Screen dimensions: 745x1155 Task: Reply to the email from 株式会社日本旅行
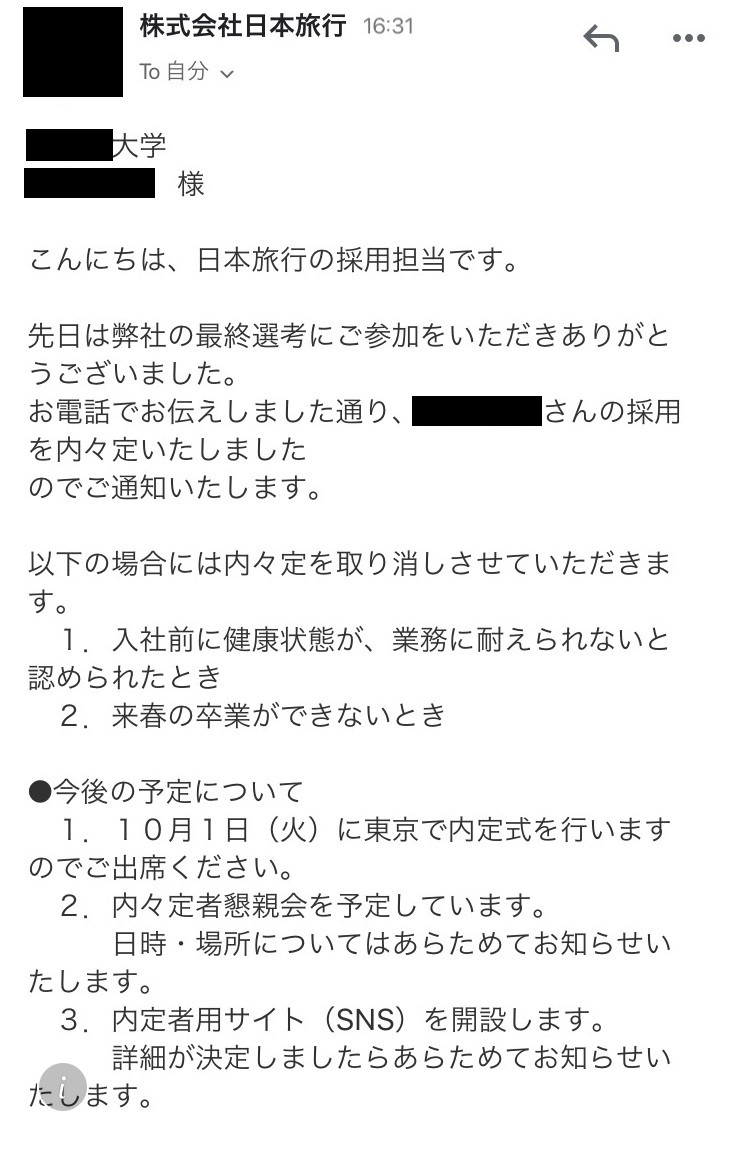pos(601,39)
